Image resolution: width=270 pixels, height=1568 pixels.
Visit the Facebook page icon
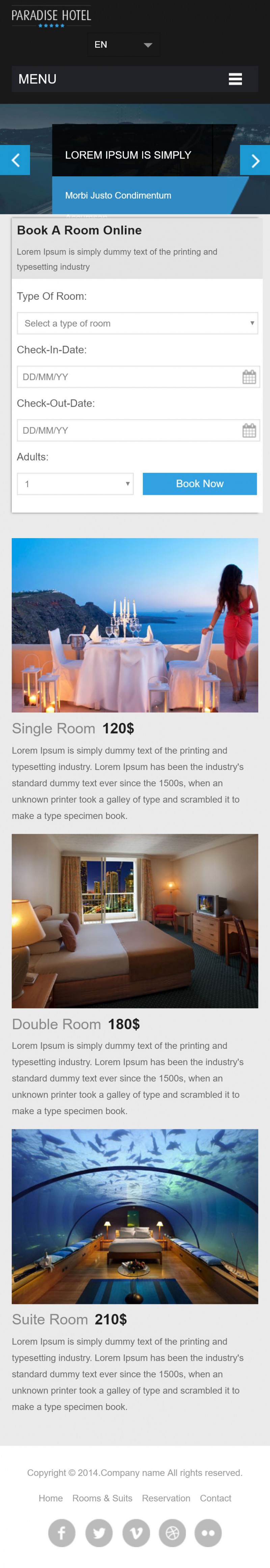(61, 1533)
